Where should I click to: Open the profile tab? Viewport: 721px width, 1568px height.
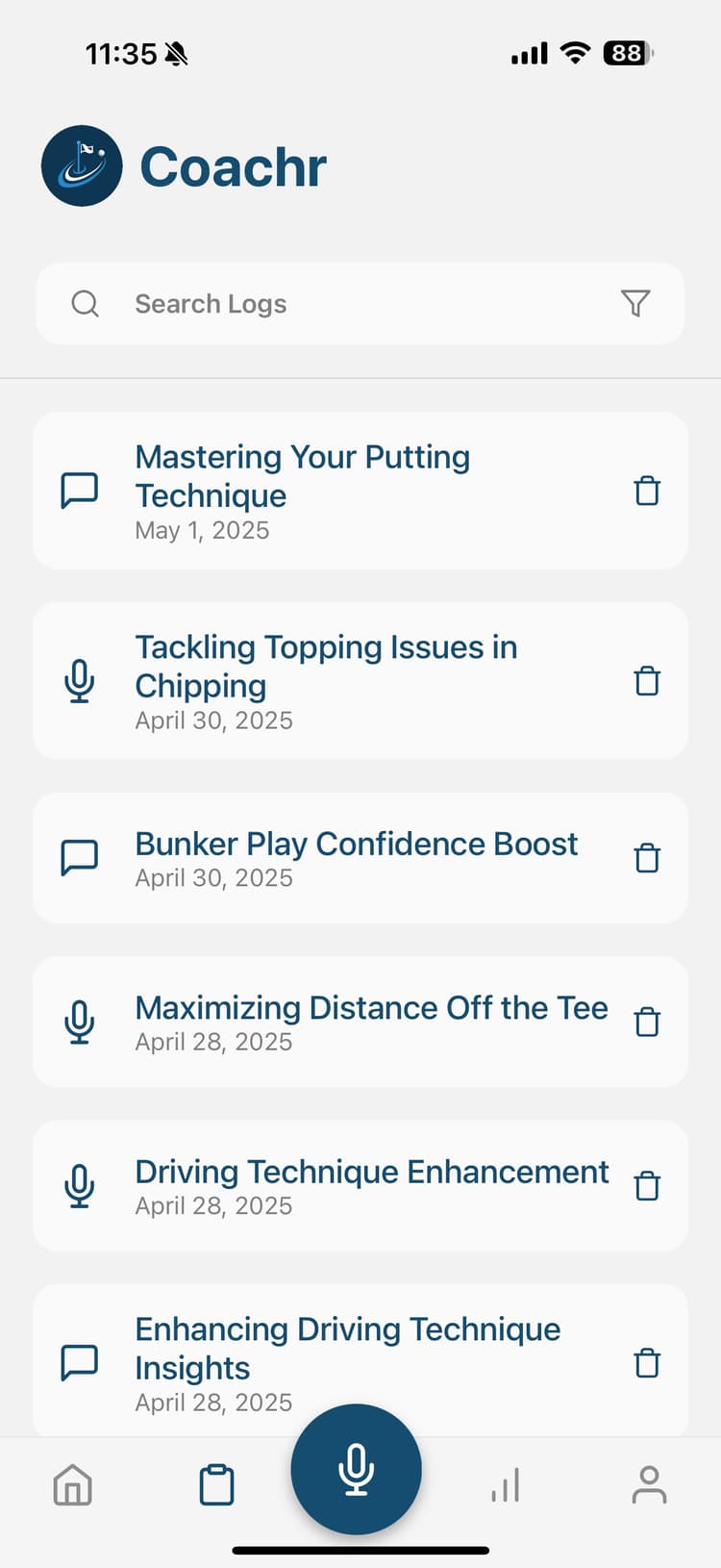click(649, 1484)
